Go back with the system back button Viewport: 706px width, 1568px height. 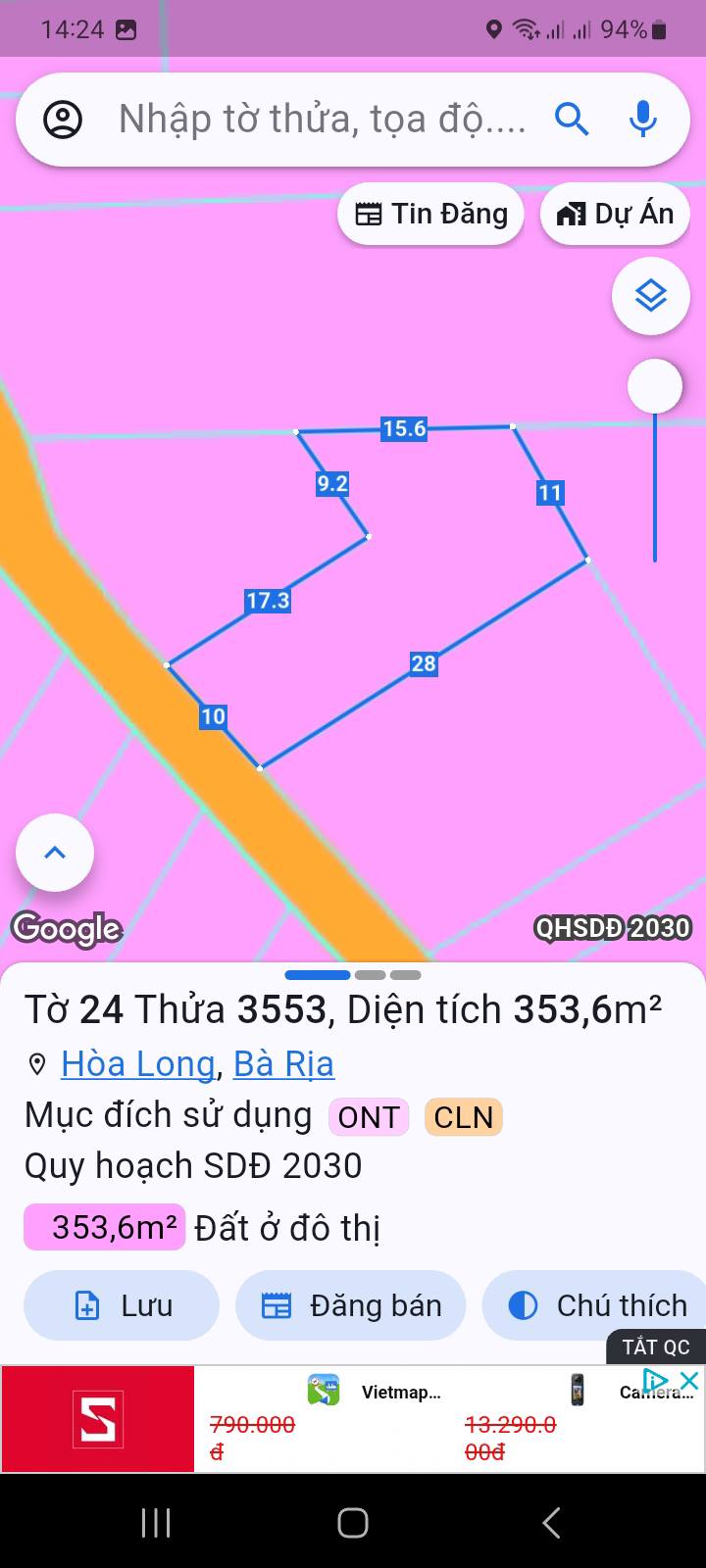tap(551, 1523)
